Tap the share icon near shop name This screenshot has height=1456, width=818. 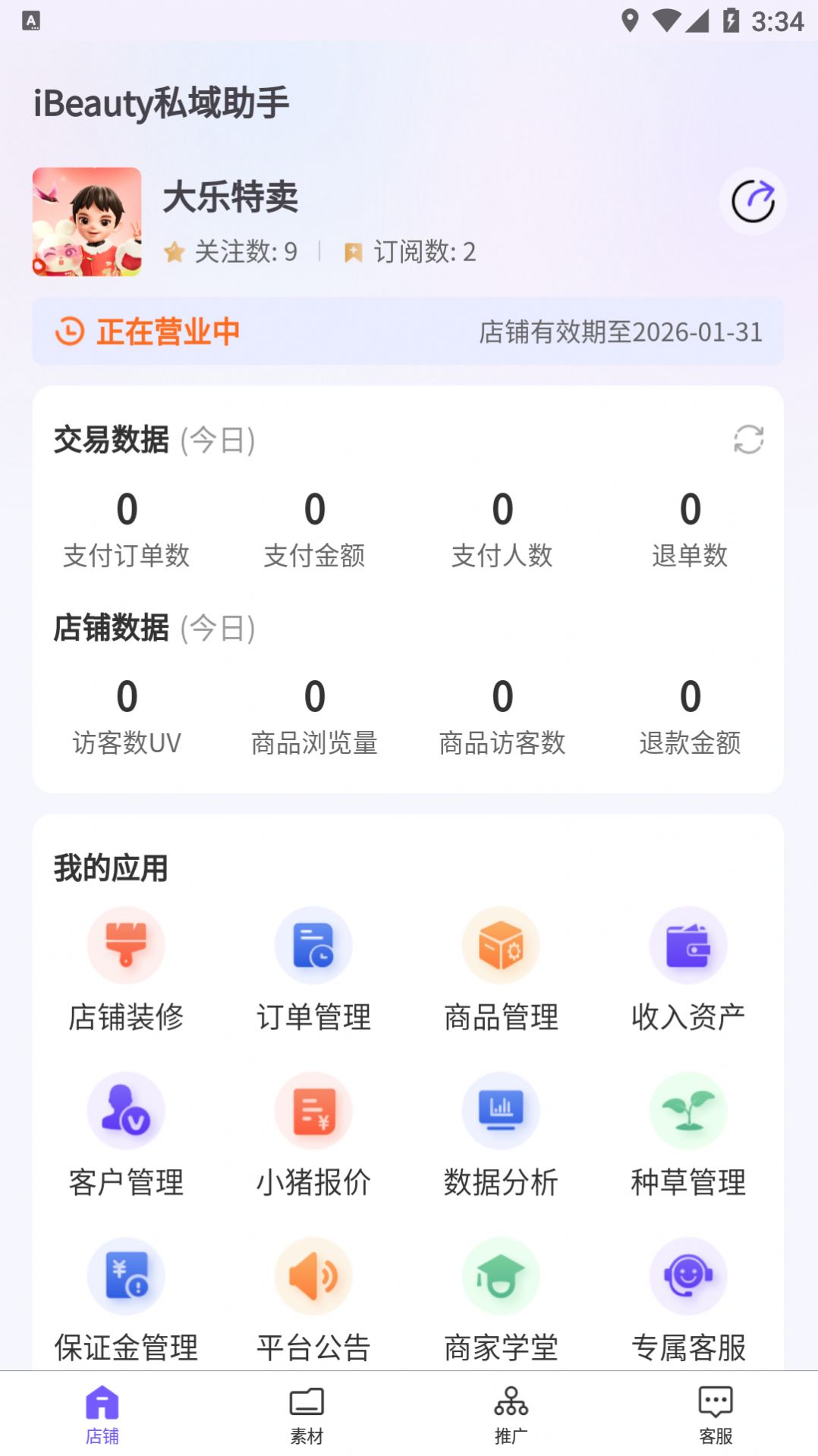coord(752,200)
